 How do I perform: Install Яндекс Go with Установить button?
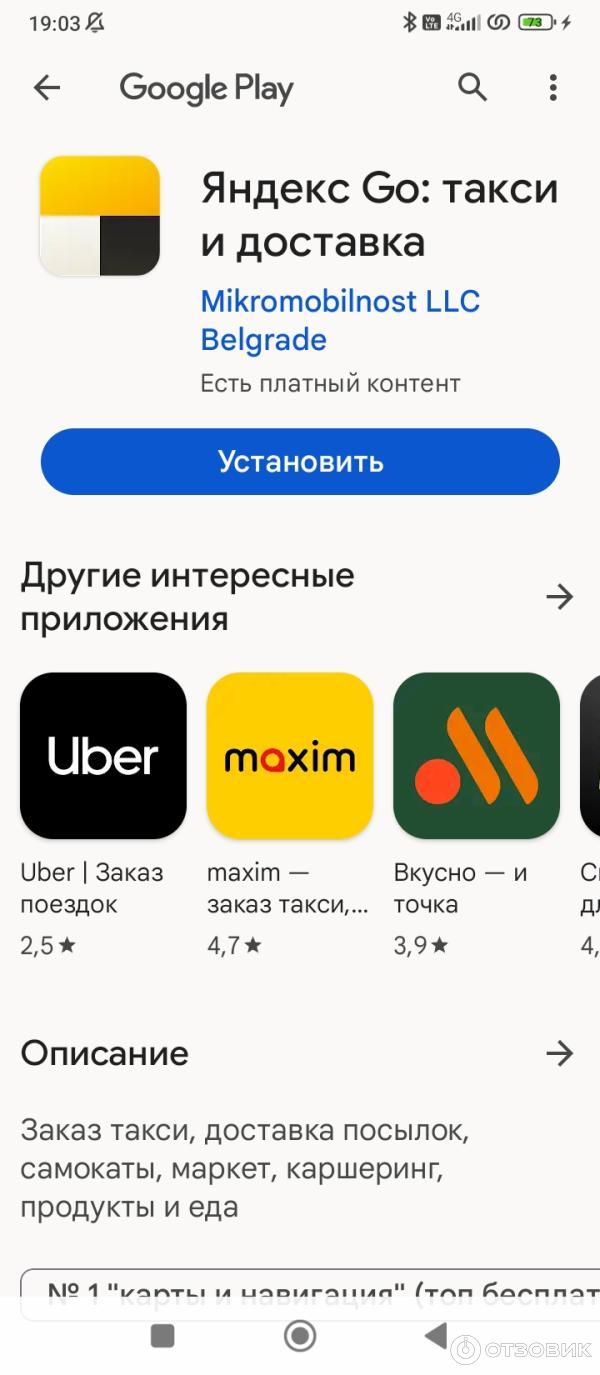click(300, 462)
